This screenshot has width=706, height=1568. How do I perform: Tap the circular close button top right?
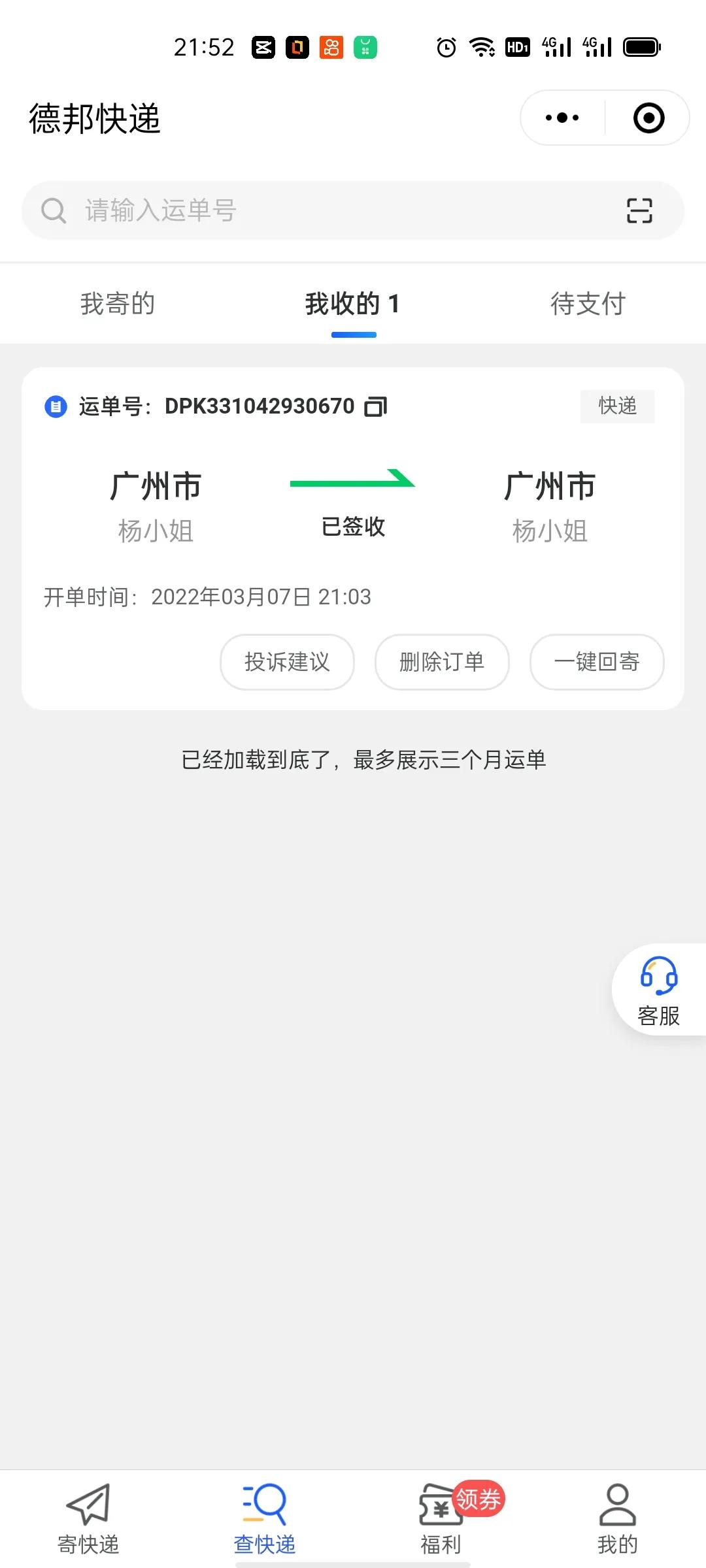[648, 118]
